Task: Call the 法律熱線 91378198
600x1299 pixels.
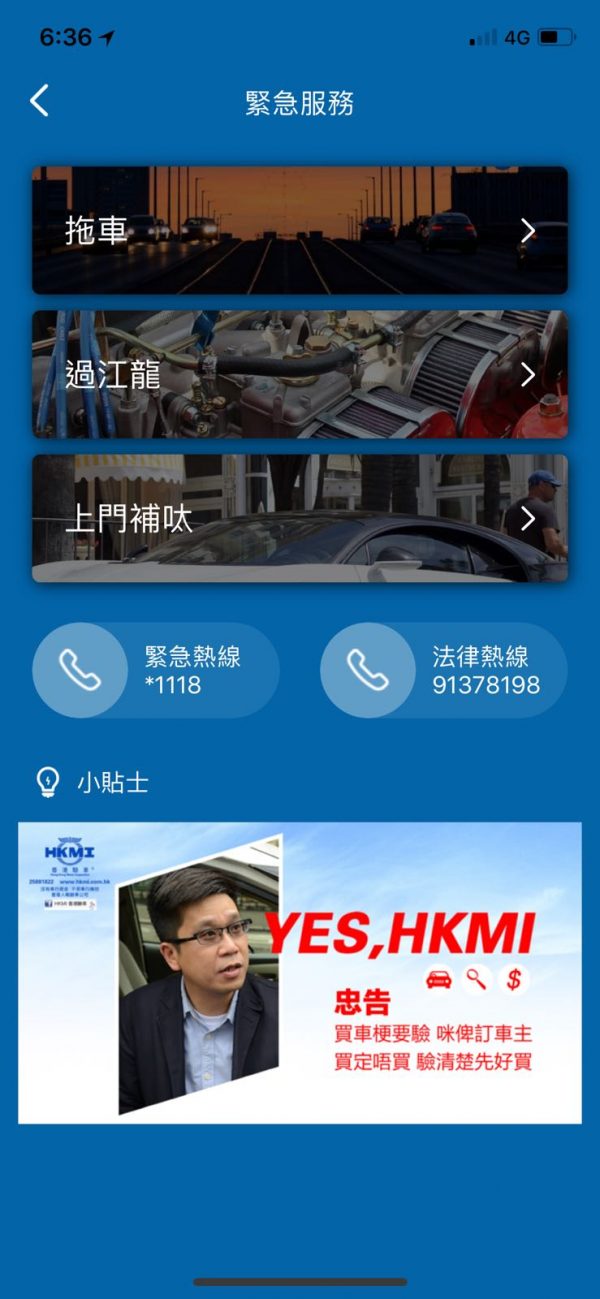Action: click(443, 670)
